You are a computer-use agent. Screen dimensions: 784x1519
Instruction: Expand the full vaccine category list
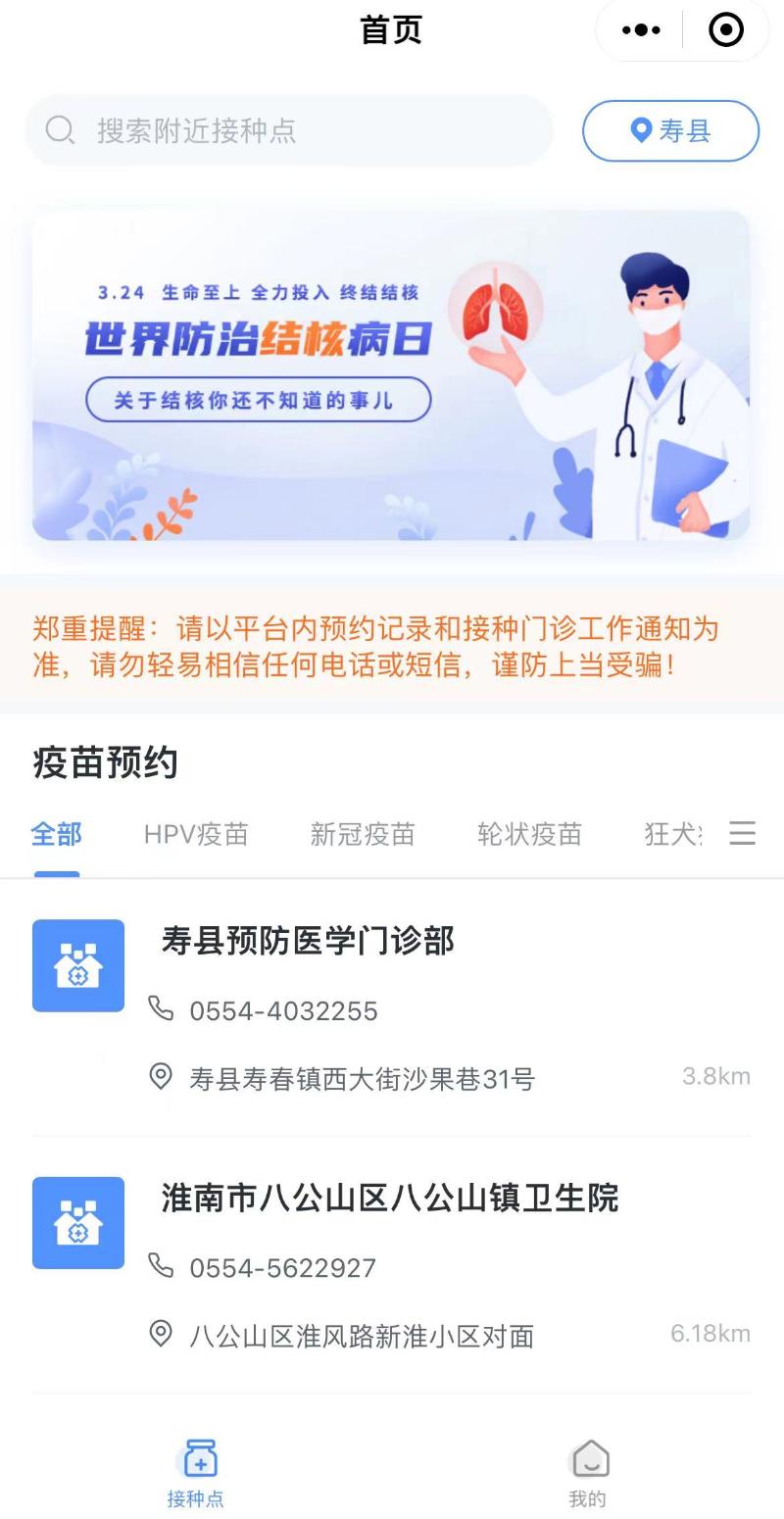(x=743, y=834)
